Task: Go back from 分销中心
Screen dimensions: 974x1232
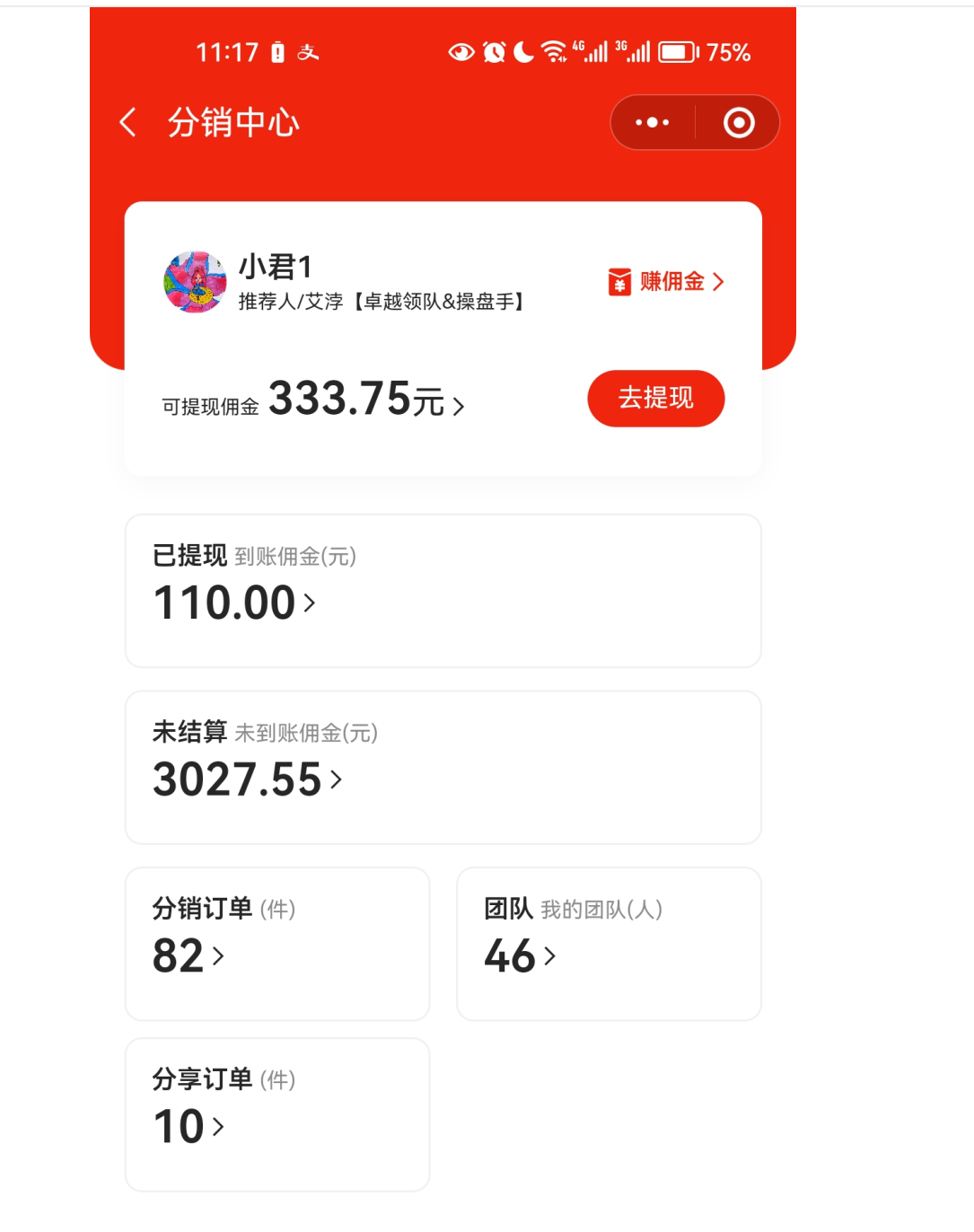Action: point(128,122)
